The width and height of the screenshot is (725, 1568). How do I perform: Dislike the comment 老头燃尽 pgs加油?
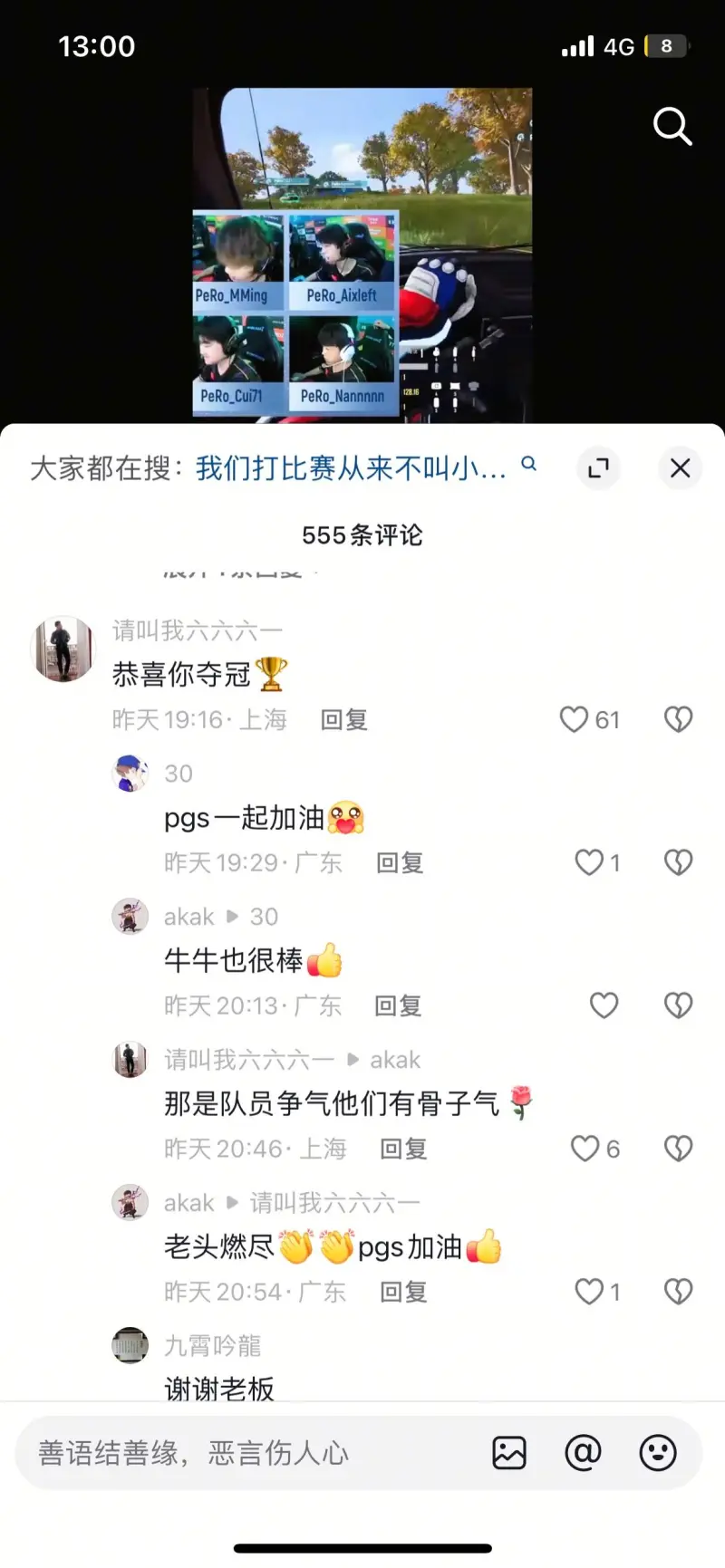point(678,1292)
